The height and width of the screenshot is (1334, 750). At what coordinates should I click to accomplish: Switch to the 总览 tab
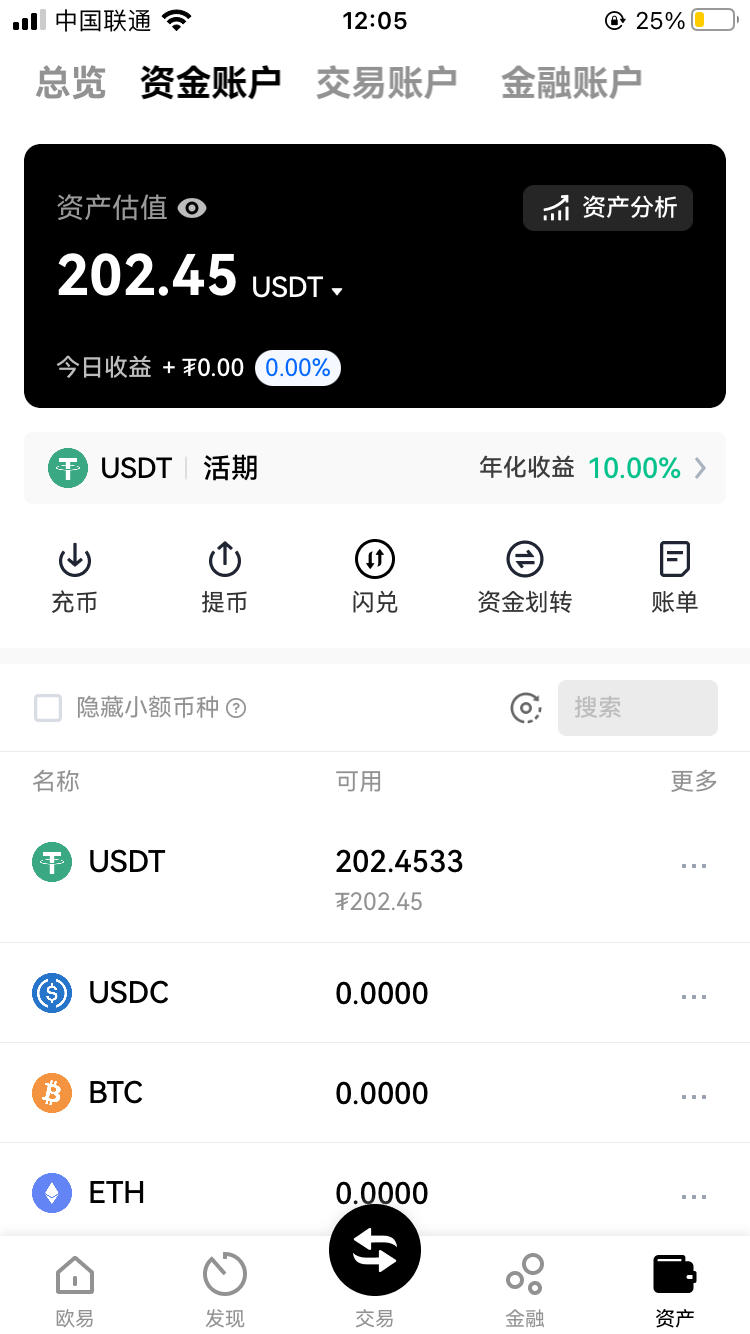pyautogui.click(x=70, y=83)
